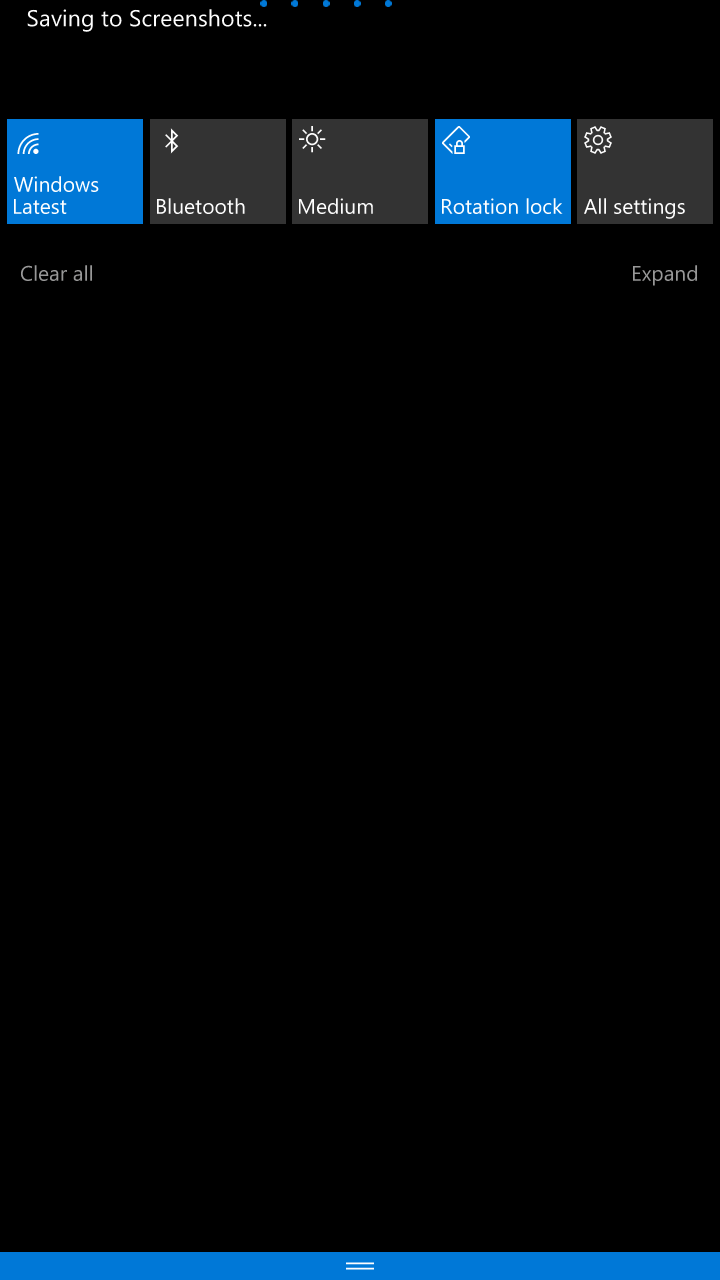
Task: Expand the quick actions
Action: [x=664, y=274]
